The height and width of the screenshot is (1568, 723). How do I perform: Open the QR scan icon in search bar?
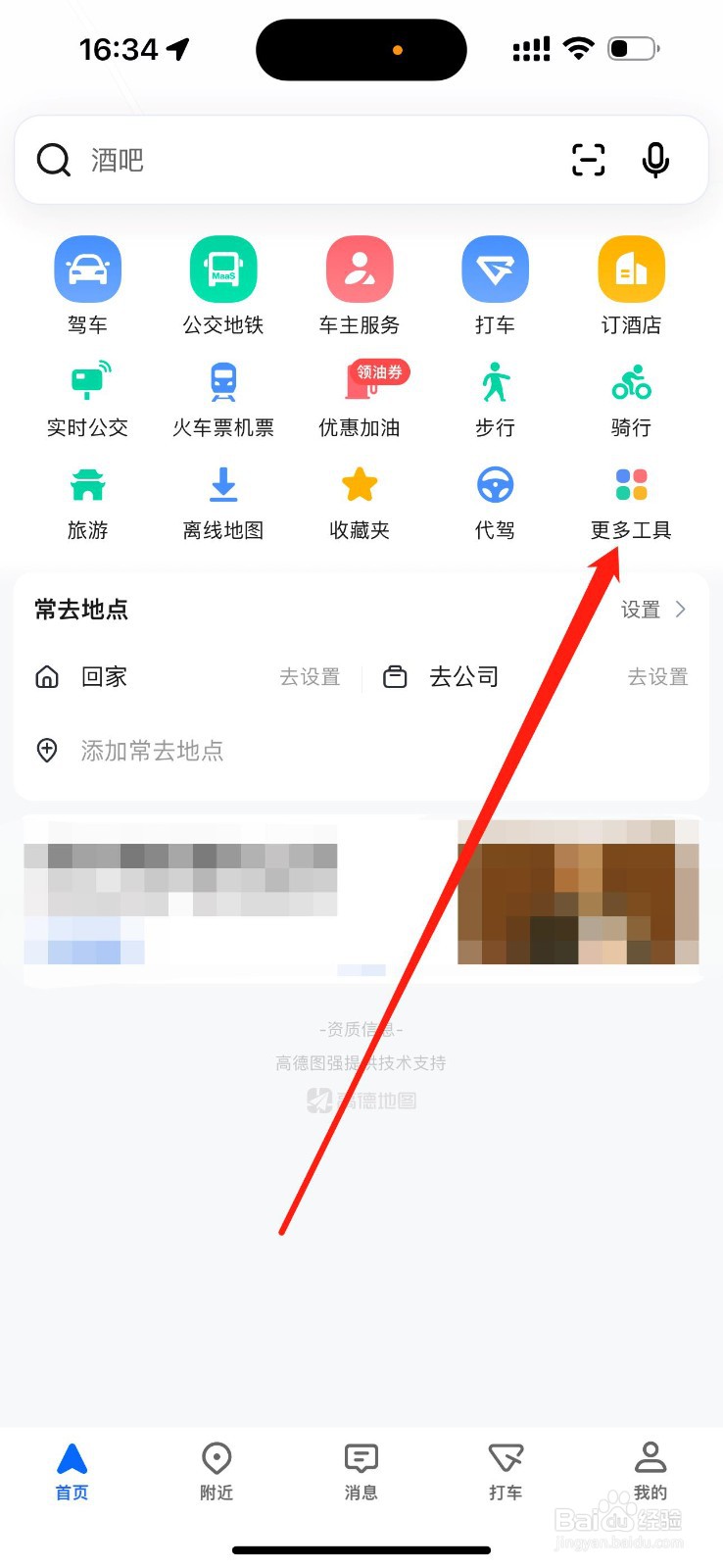(x=587, y=160)
